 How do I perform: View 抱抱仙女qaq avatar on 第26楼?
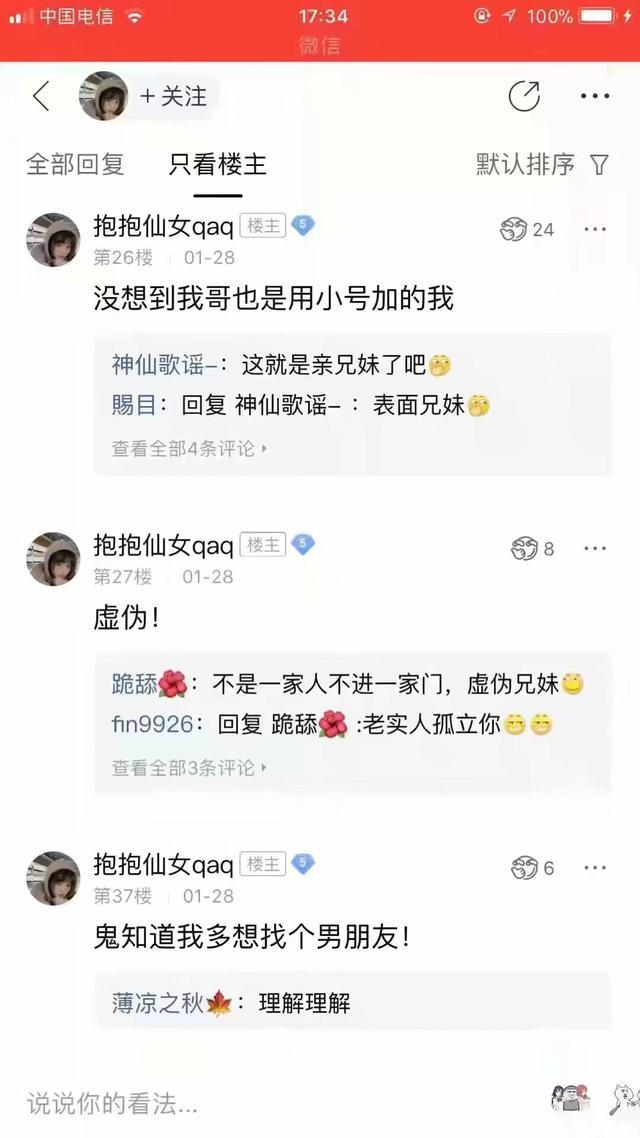coord(53,240)
